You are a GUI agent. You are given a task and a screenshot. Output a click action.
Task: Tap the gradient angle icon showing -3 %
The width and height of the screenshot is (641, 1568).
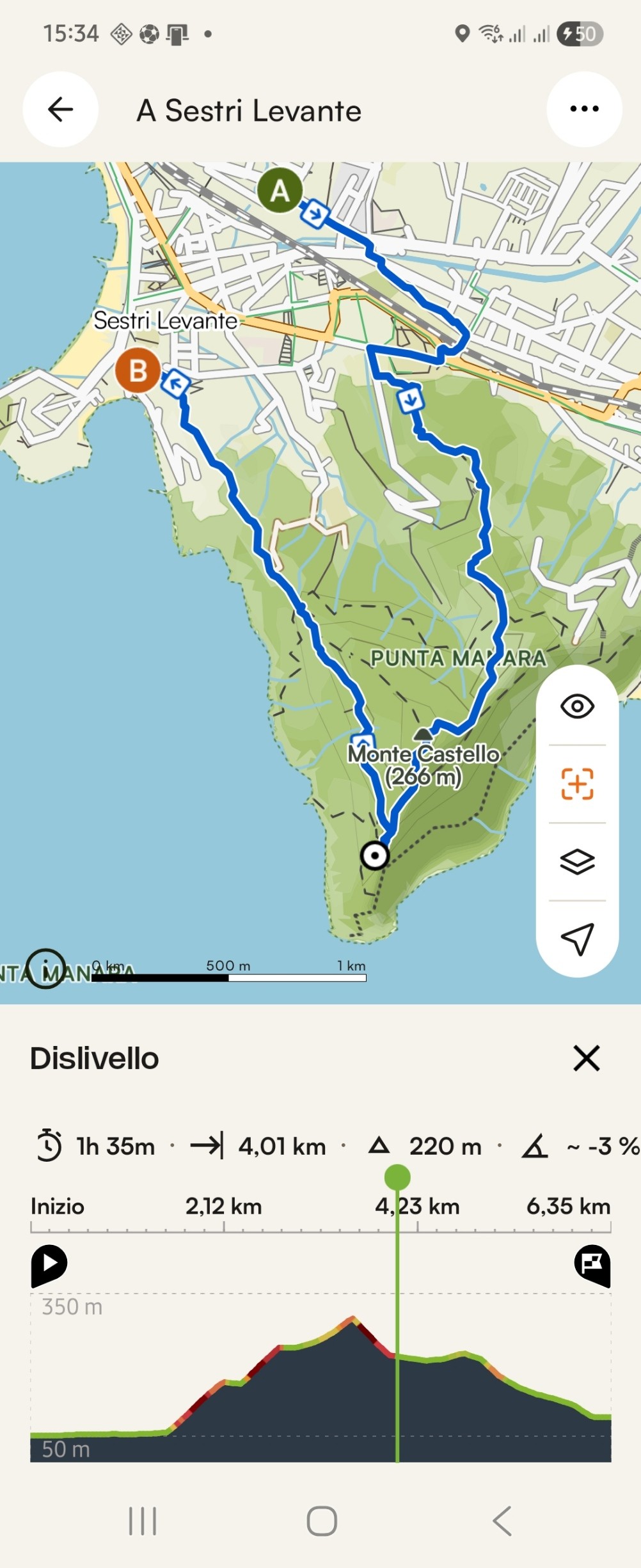[536, 1146]
